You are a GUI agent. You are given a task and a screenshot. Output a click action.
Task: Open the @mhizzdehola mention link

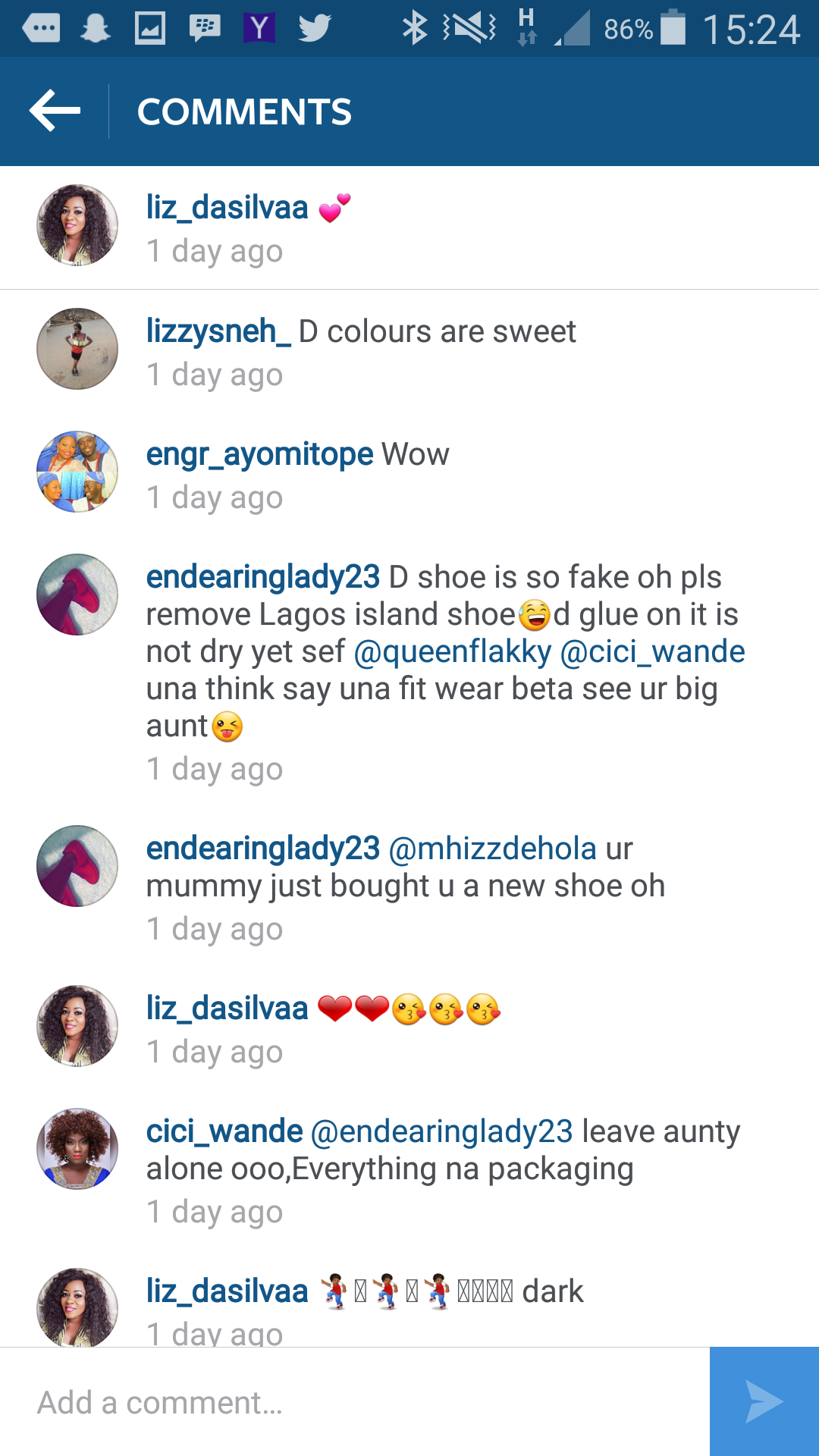click(x=492, y=849)
